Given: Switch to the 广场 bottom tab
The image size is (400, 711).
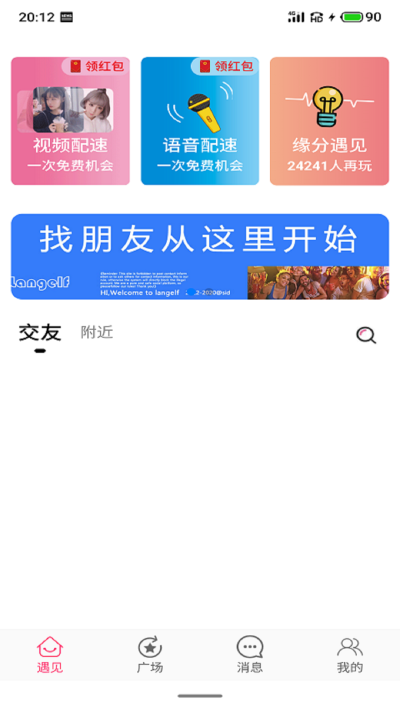Looking at the screenshot, I should tap(150, 655).
